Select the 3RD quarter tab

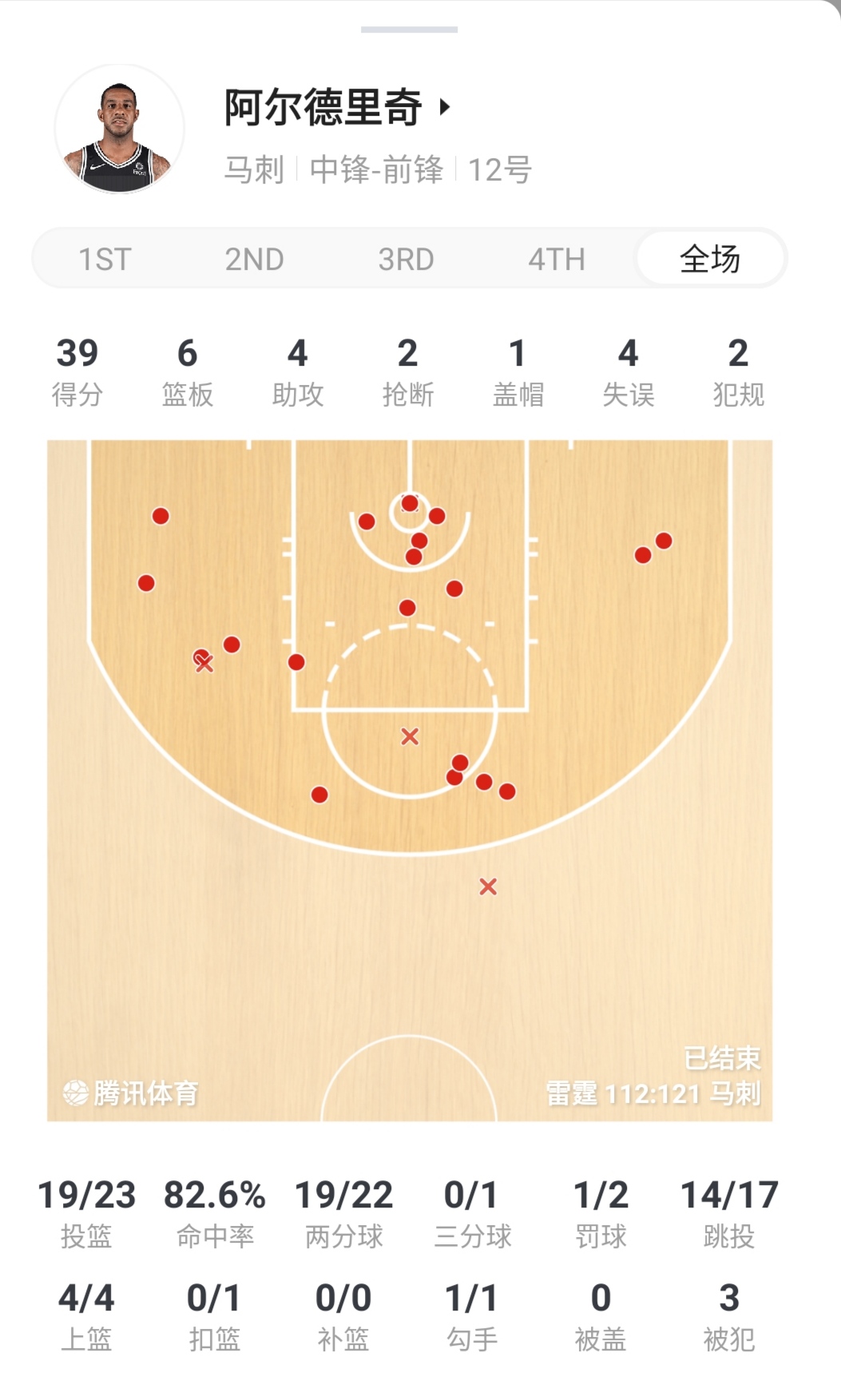pyautogui.click(x=406, y=260)
